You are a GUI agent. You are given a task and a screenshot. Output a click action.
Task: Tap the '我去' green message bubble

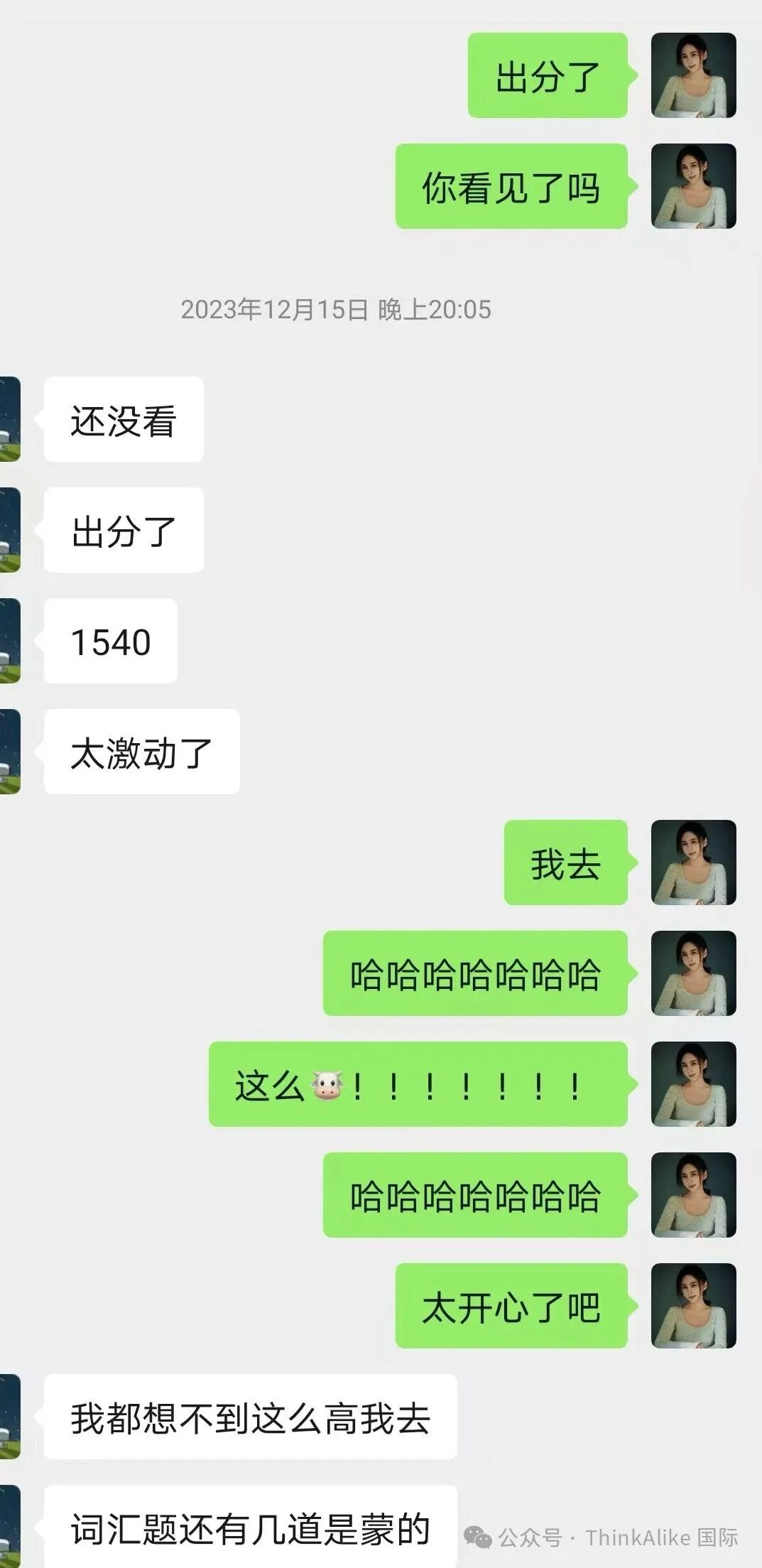click(565, 863)
